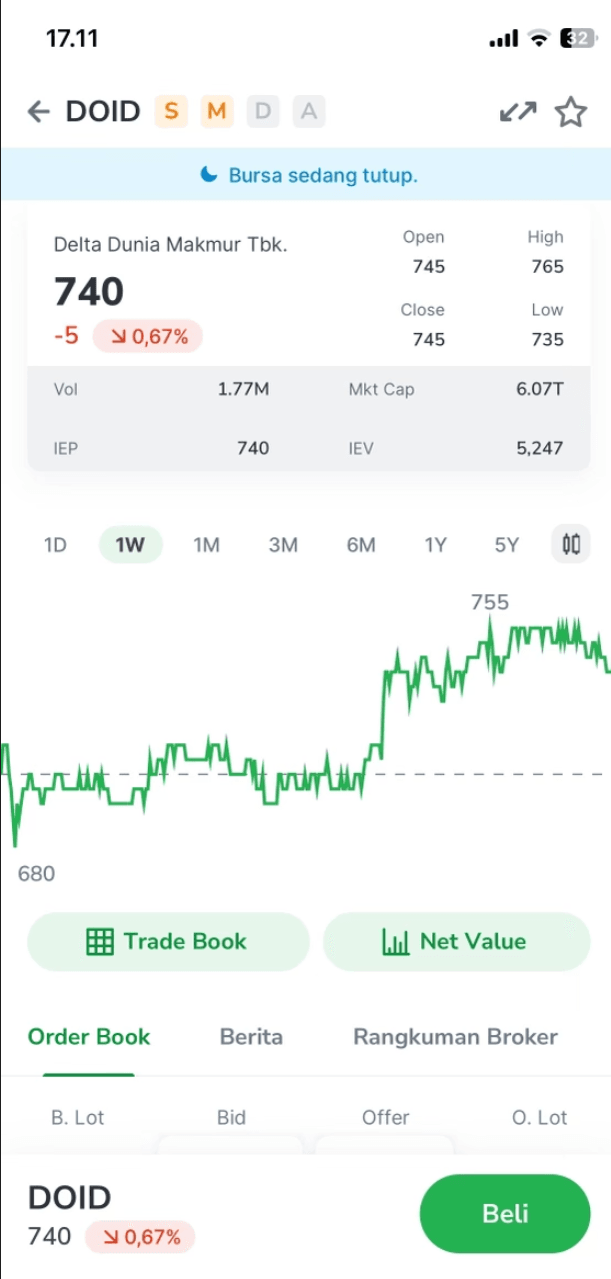This screenshot has width=611, height=1279.
Task: Open the Net Value view
Action: pos(456,941)
